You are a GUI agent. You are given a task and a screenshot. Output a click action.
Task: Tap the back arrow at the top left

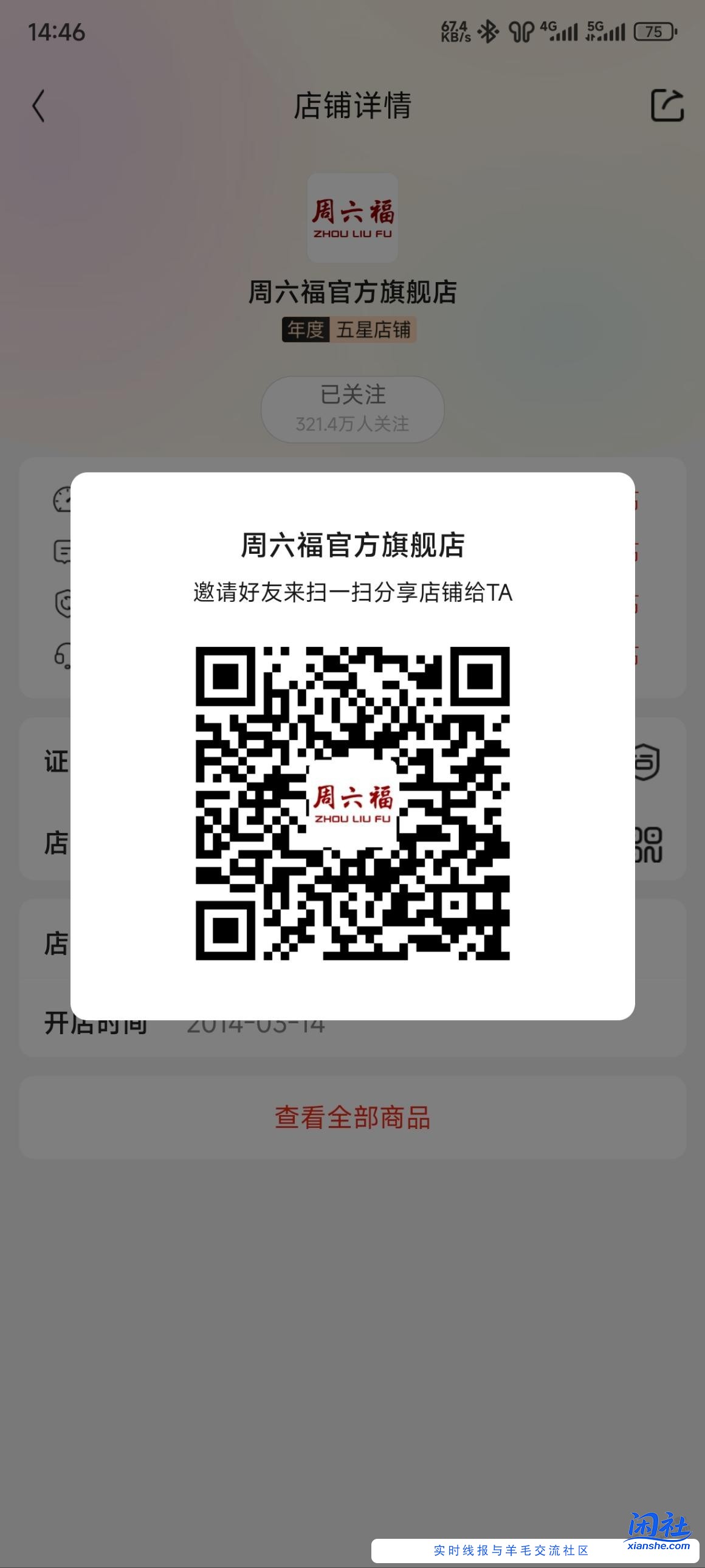coord(38,106)
